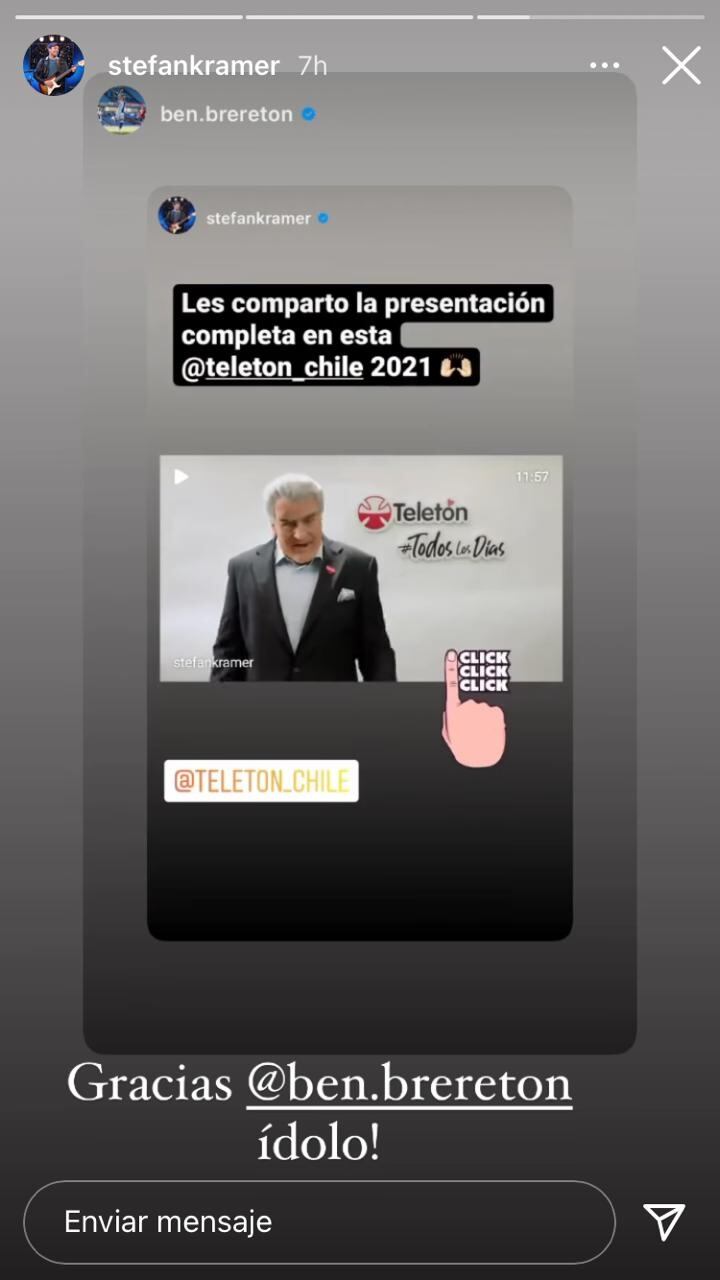The image size is (720, 1280).
Task: Open the reshared ben.brereton story
Action: point(359,560)
